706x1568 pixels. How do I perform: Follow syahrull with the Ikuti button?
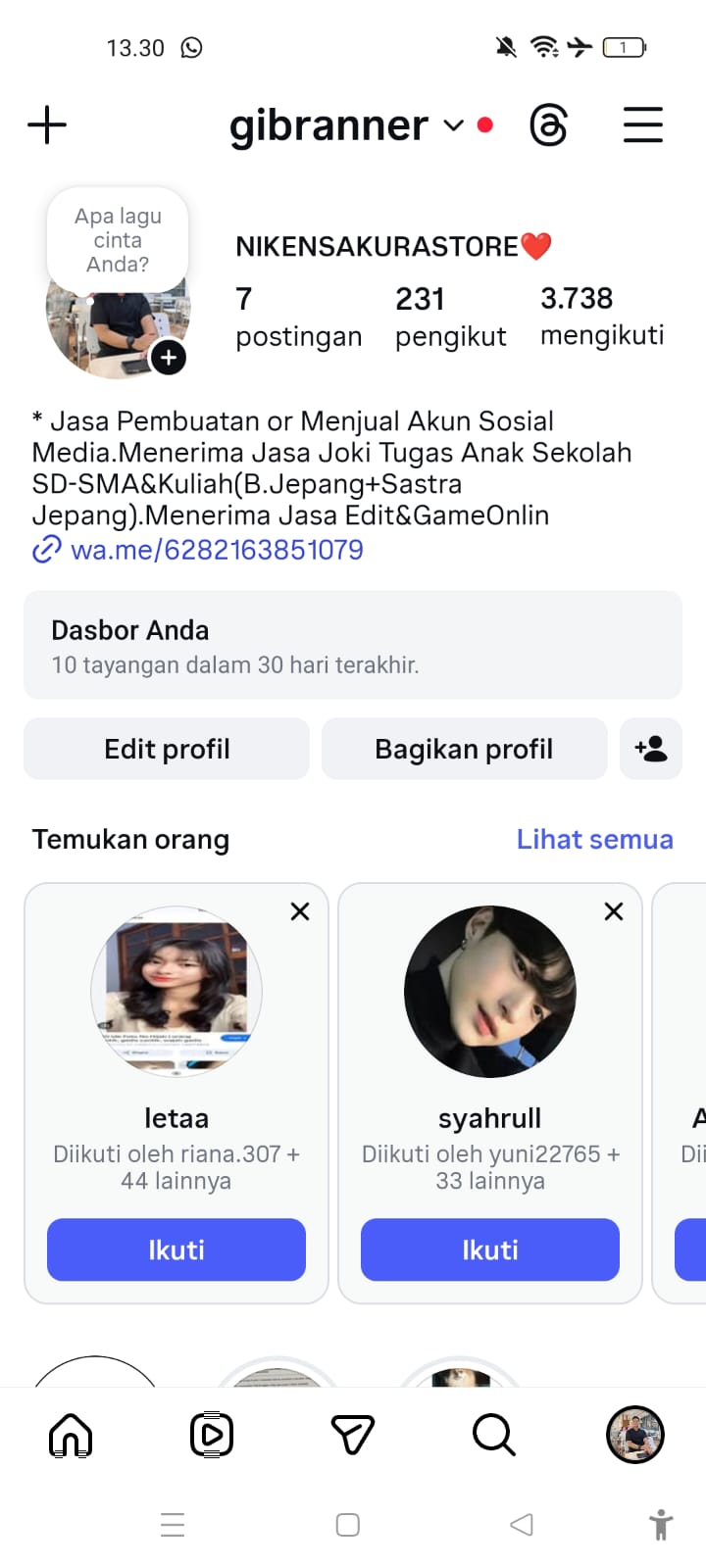490,1249
